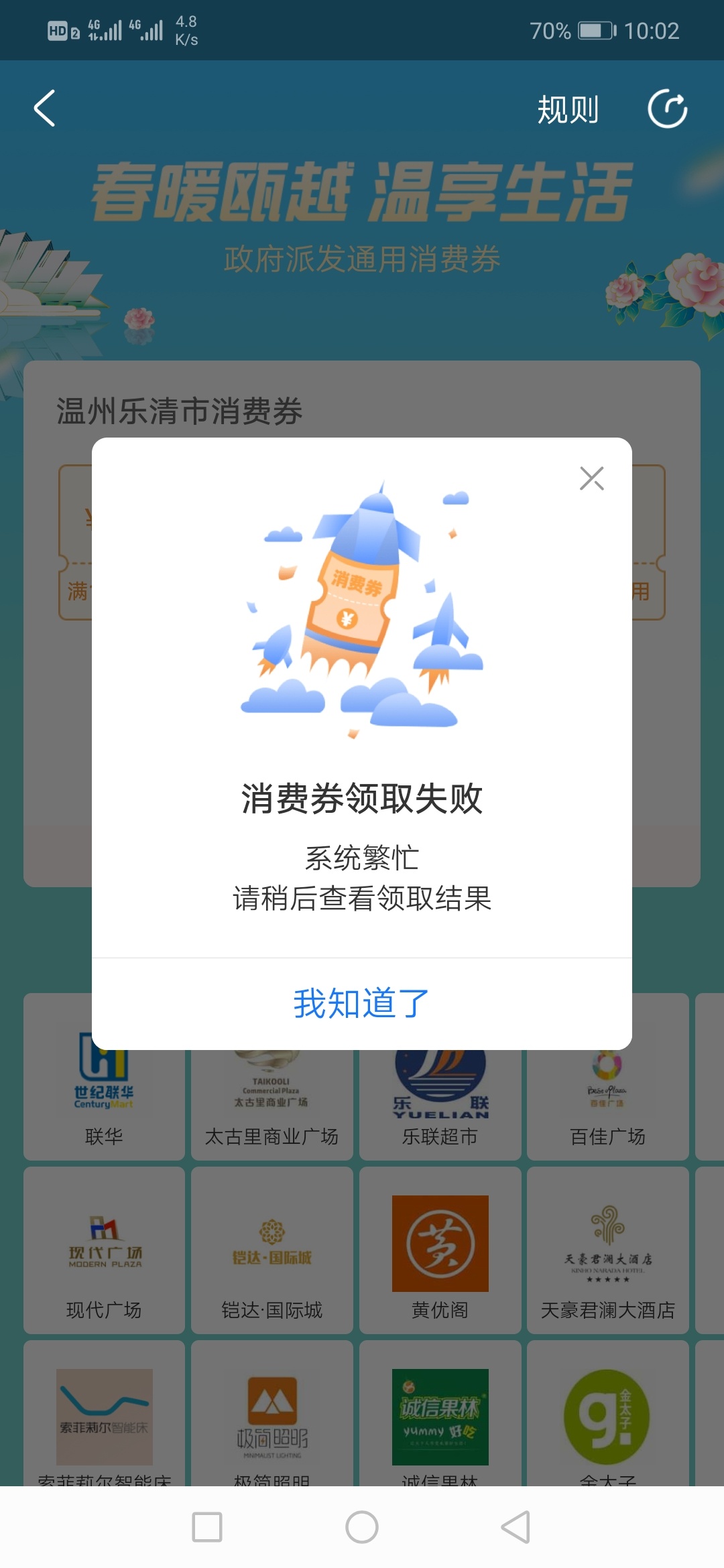The image size is (724, 1568).
Task: Close the coupon failure dialog
Action: (591, 478)
